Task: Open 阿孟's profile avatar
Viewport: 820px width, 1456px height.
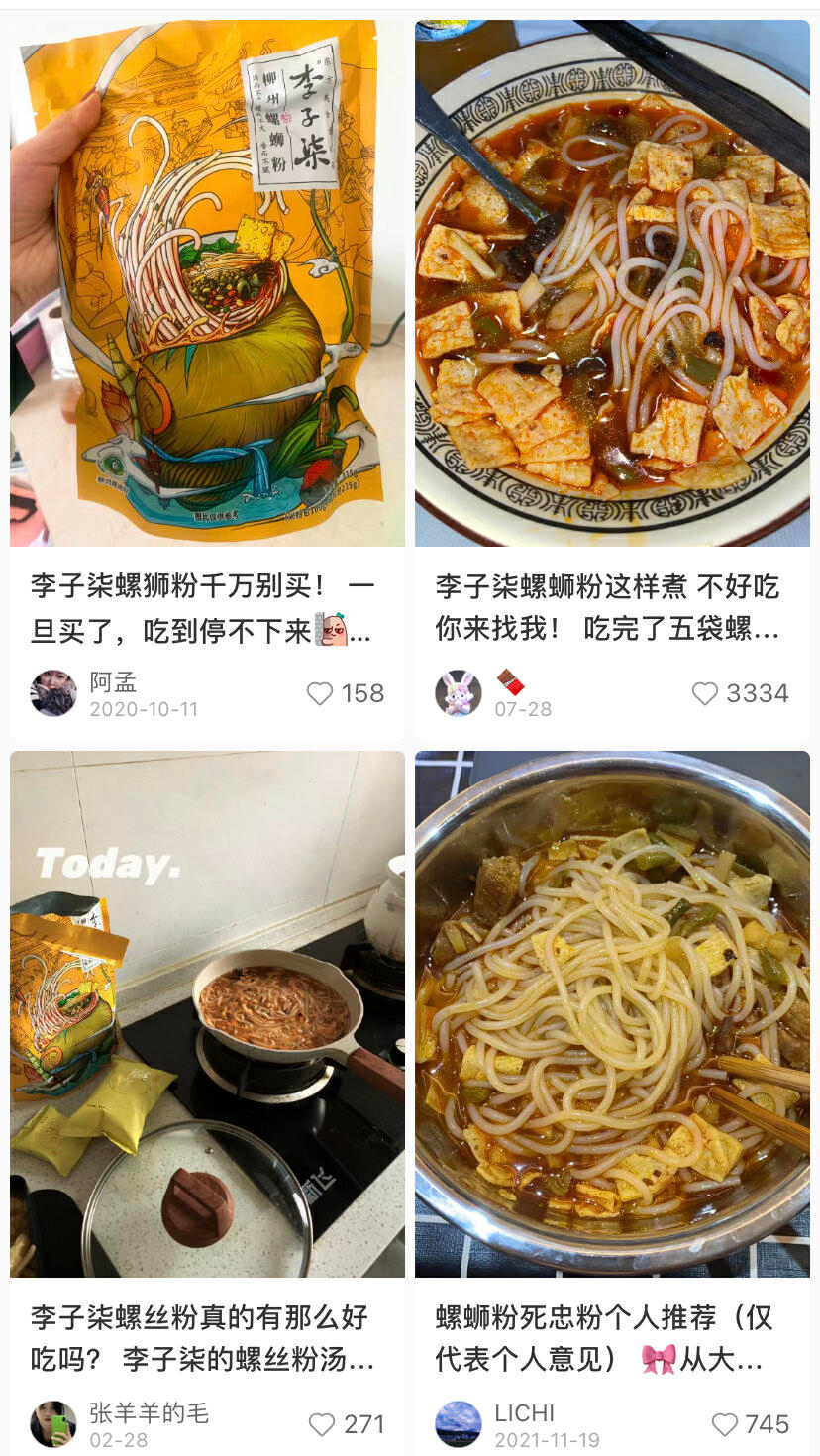Action: coord(53,693)
